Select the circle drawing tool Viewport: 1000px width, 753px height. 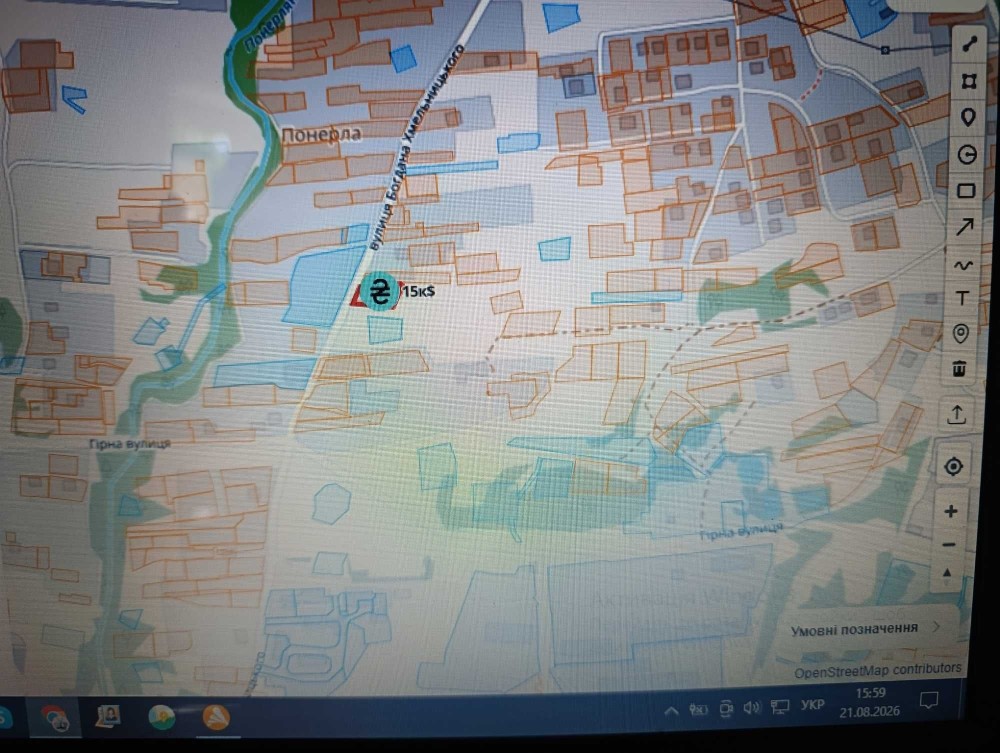pyautogui.click(x=967, y=154)
